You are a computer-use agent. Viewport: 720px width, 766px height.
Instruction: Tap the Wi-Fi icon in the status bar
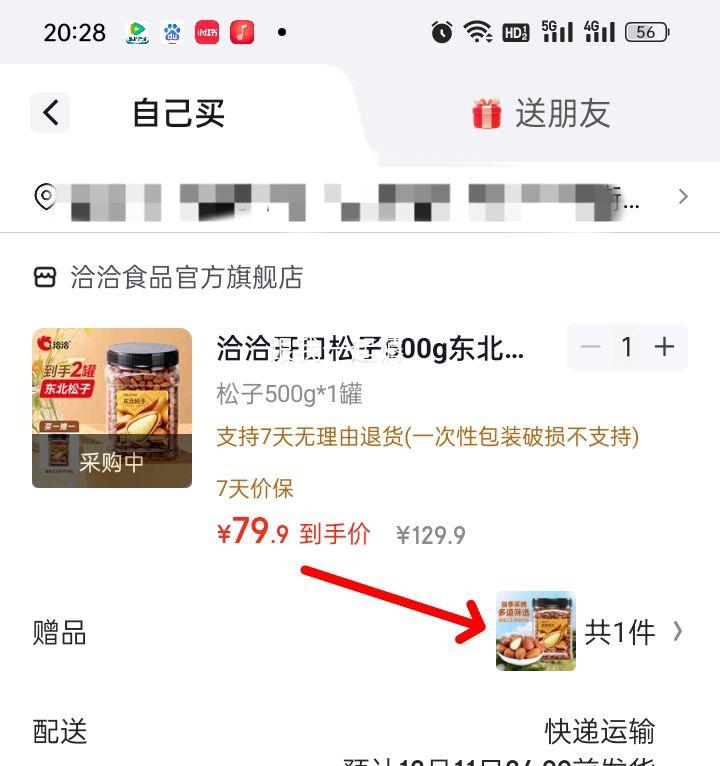pos(479,31)
